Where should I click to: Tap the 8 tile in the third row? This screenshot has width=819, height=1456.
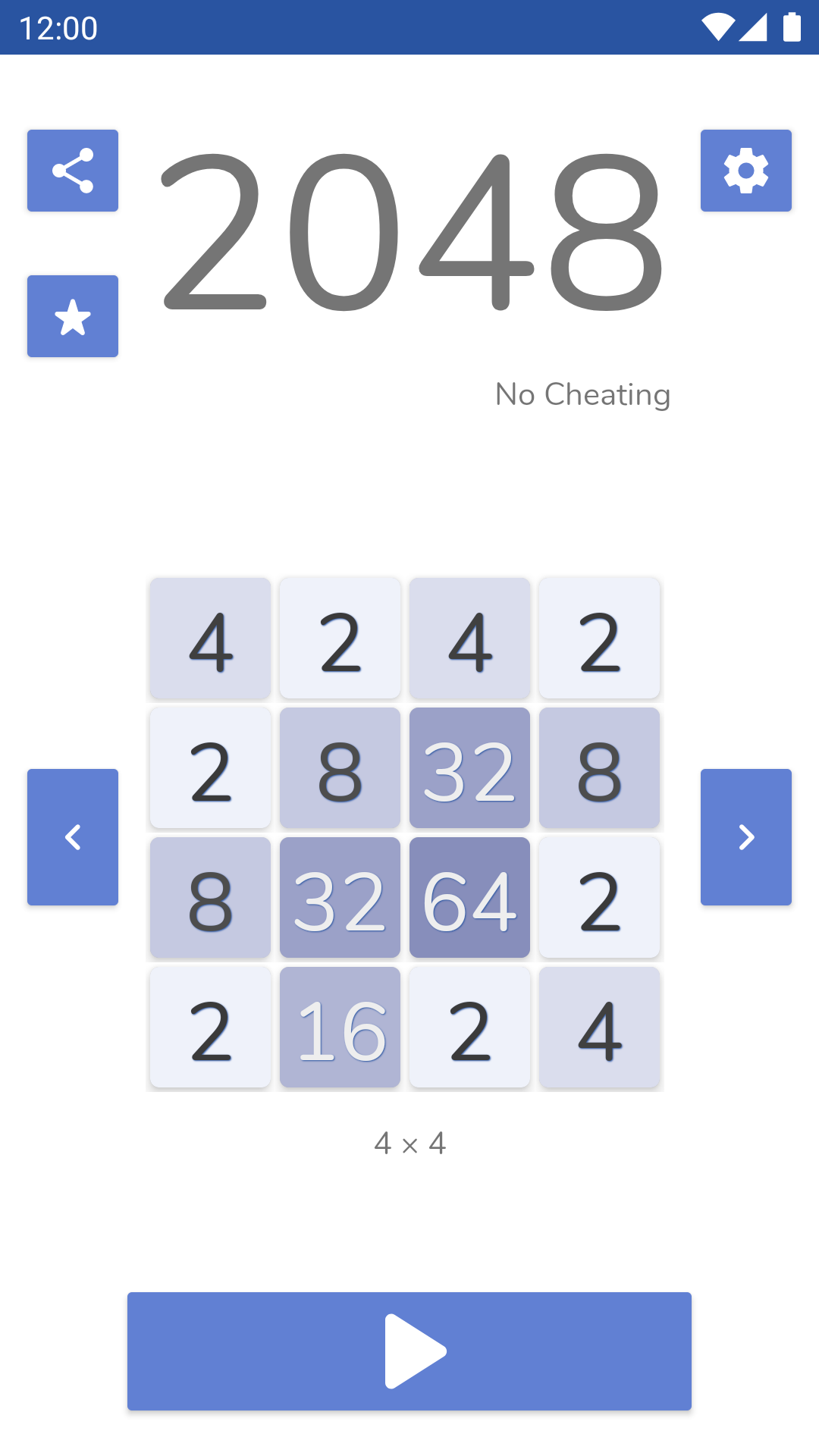(210, 898)
